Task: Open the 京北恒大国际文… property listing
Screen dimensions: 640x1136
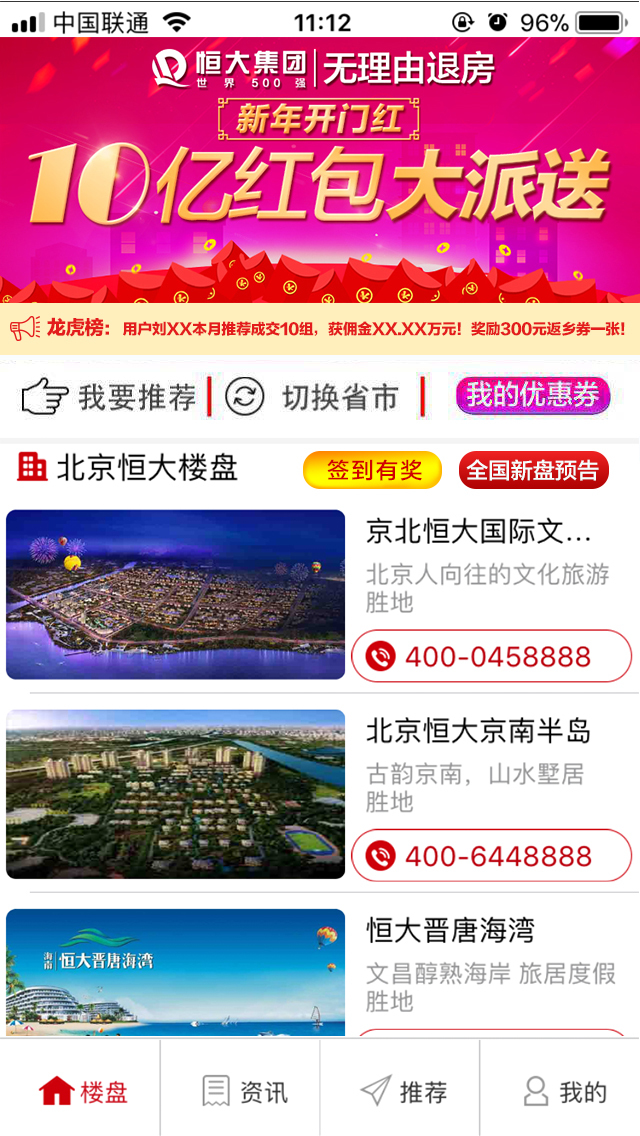Action: 478,531
